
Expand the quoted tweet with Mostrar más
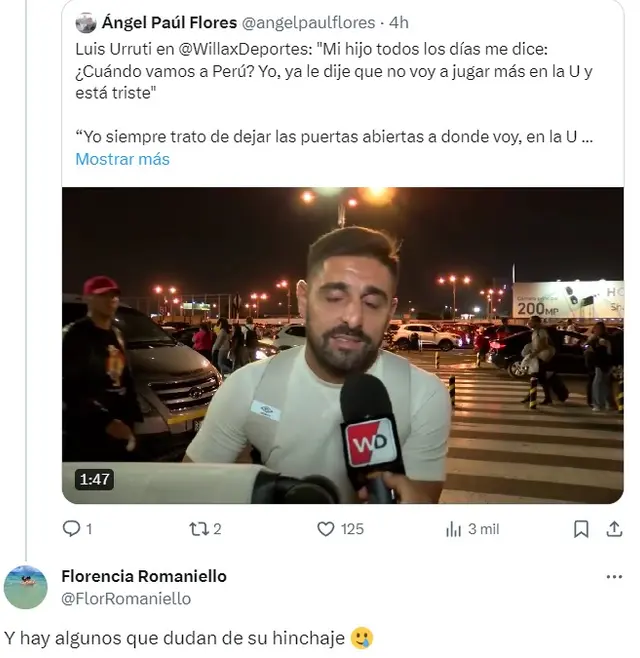[122, 159]
